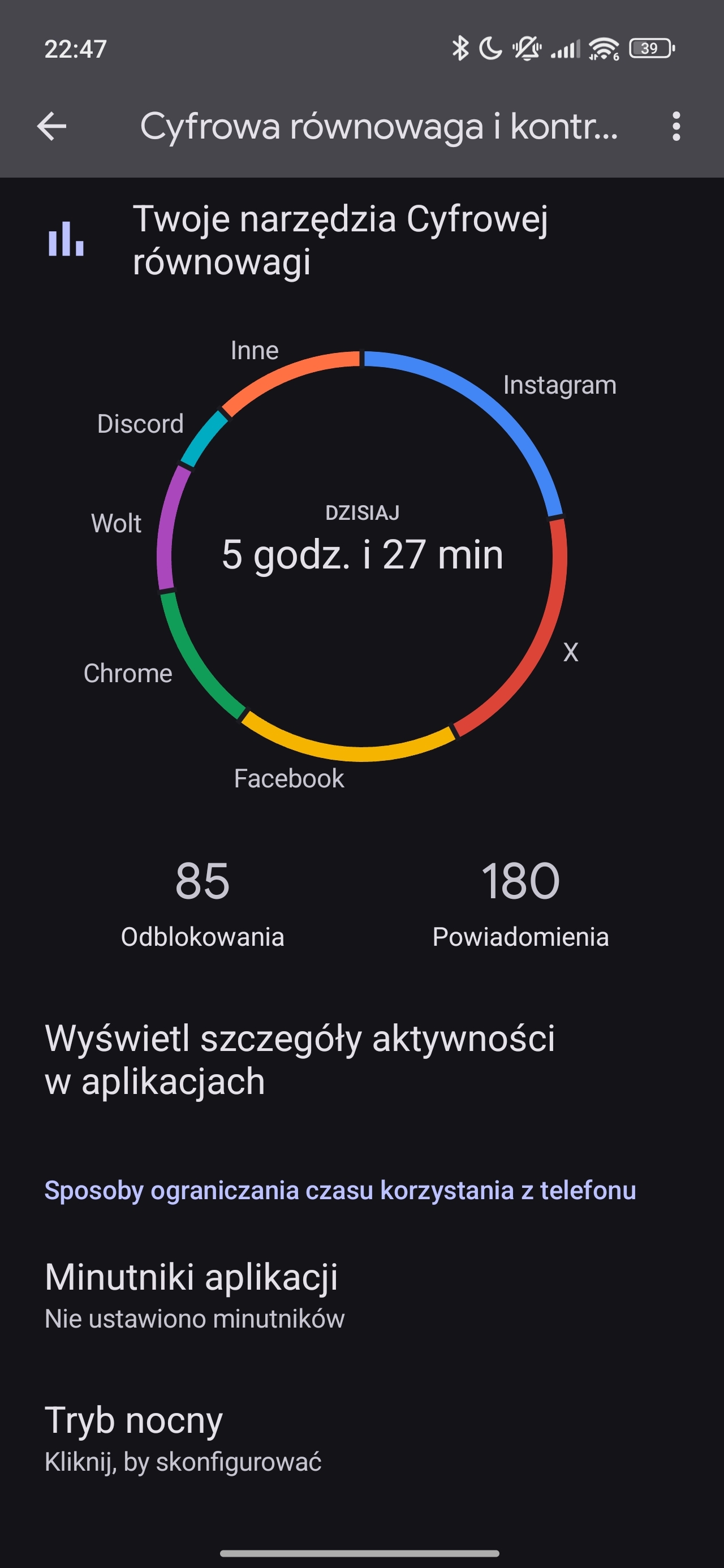Open today's screen time chart
The height and width of the screenshot is (1568, 724).
point(361,555)
